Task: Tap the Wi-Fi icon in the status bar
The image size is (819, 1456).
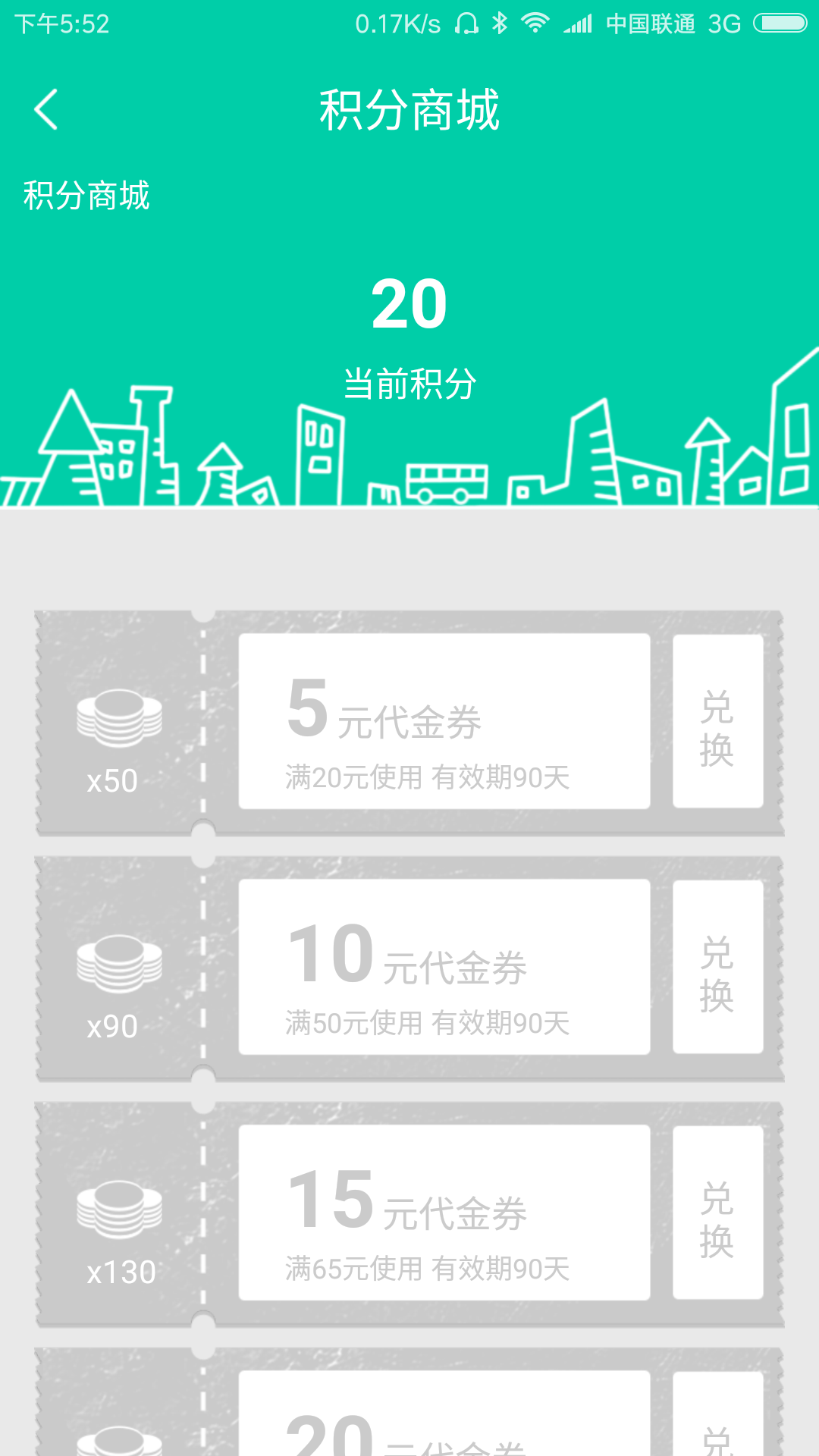Action: click(535, 22)
